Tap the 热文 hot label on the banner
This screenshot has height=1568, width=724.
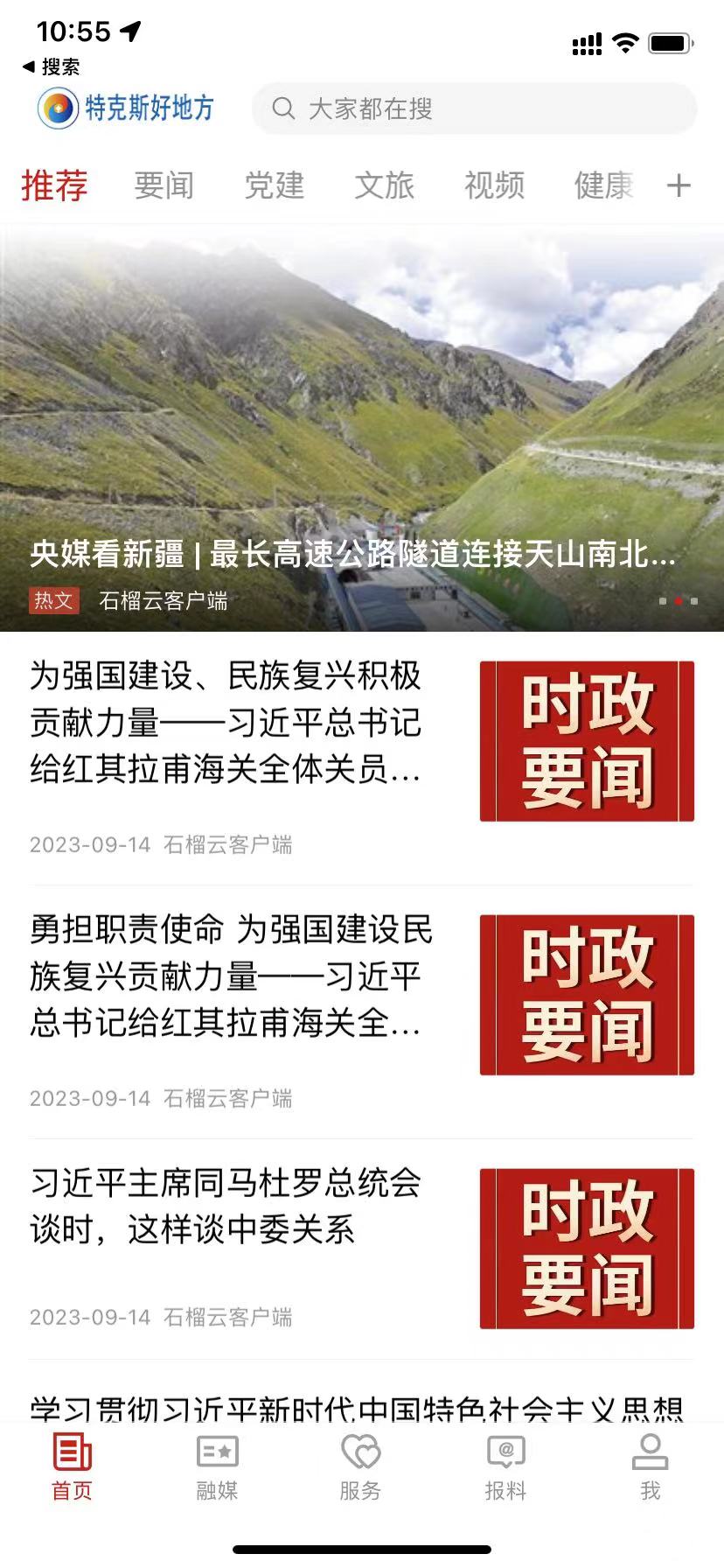pos(53,602)
